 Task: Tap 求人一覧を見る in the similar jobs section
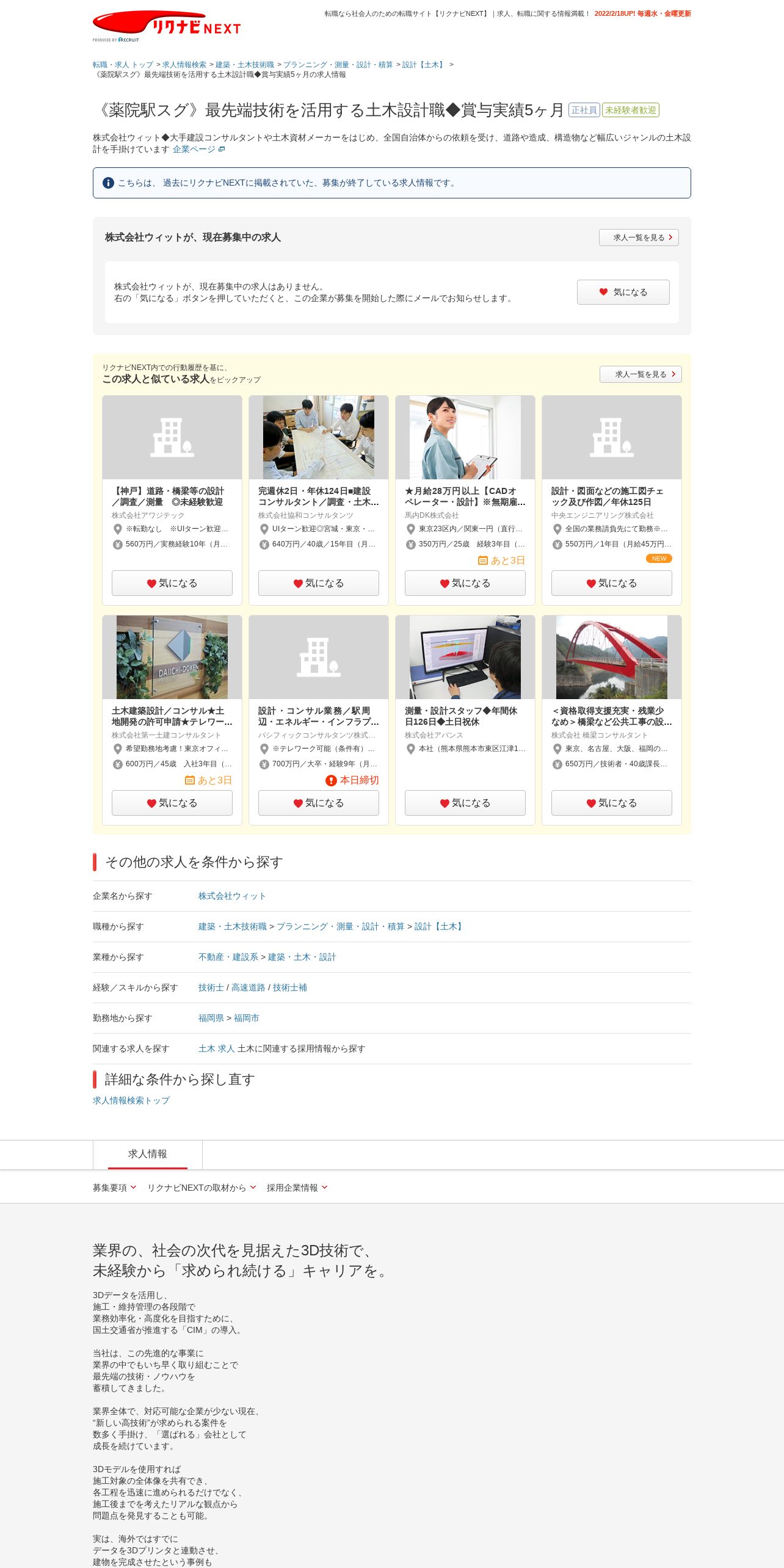(640, 374)
